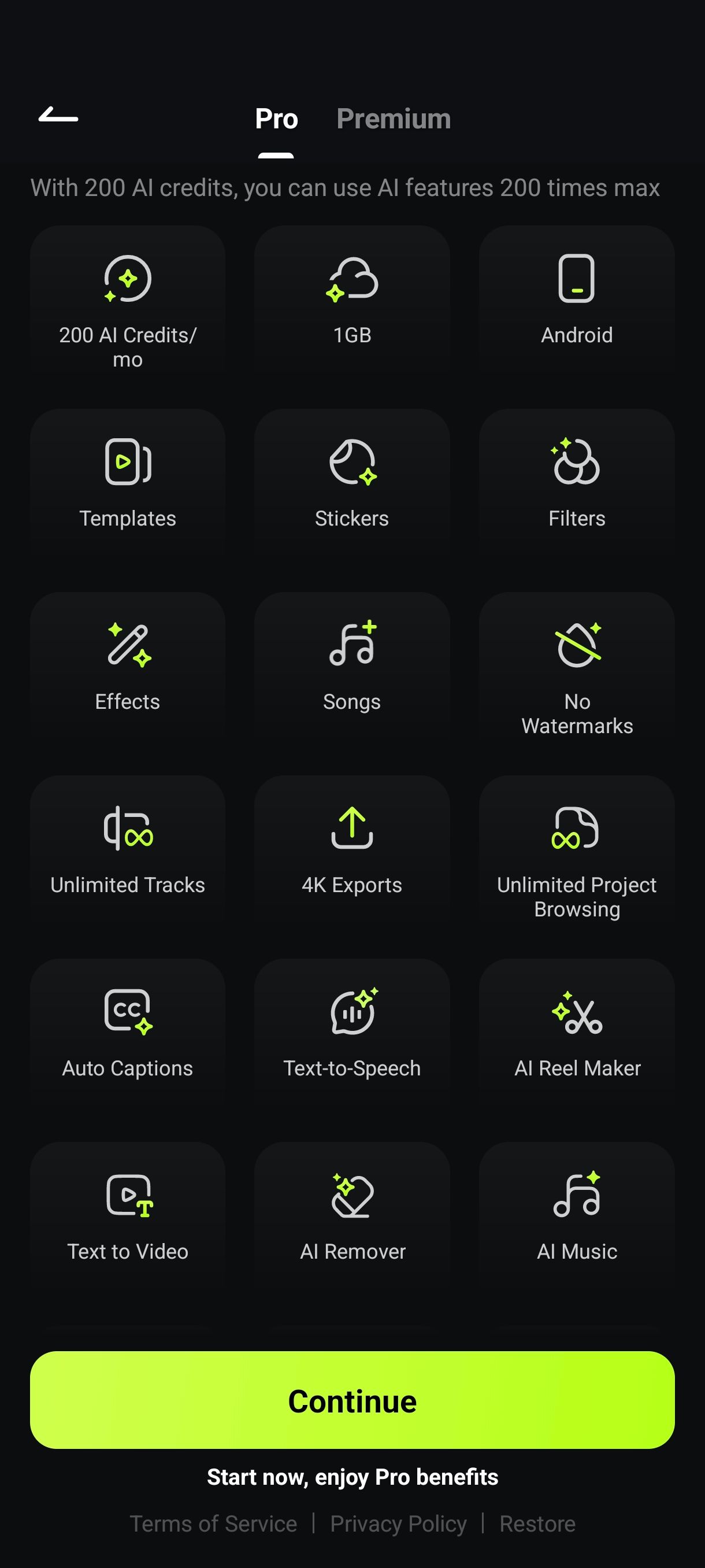This screenshot has height=1568, width=705.
Task: Restore previous purchase
Action: [537, 1523]
